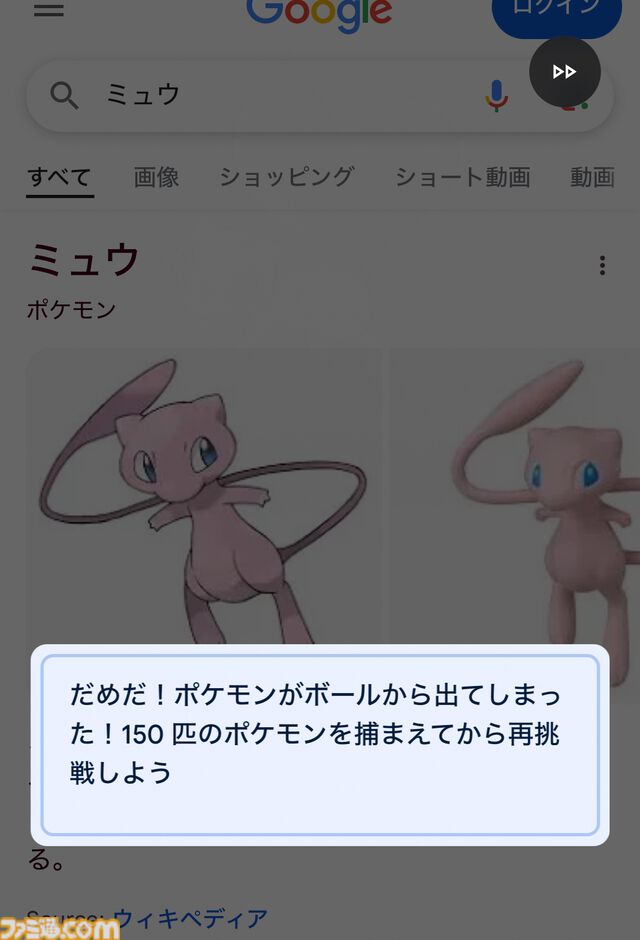Select the すべて tab
The image size is (640, 940).
pyautogui.click(x=60, y=178)
